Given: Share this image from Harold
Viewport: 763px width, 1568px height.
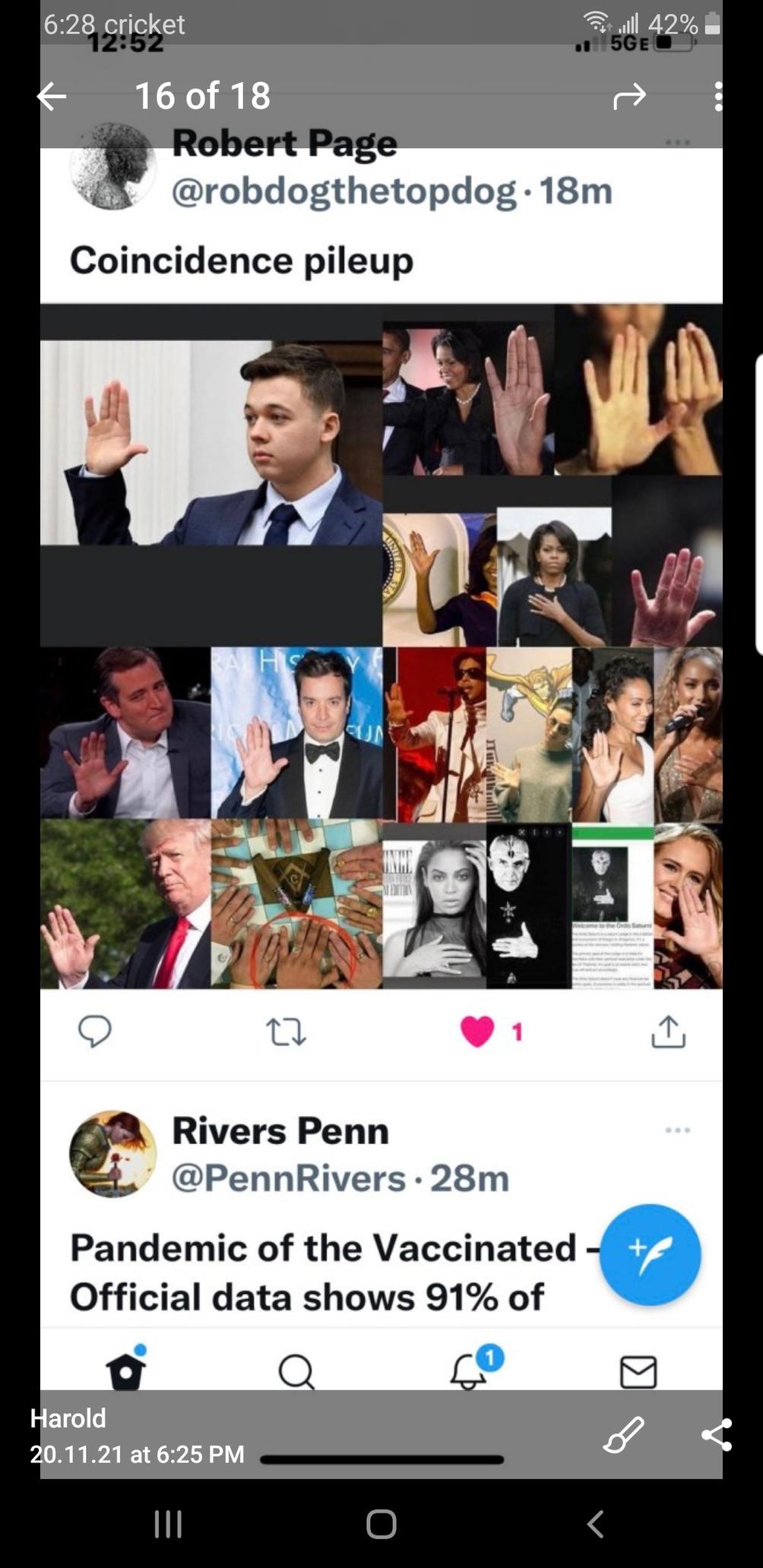Looking at the screenshot, I should point(716,1435).
